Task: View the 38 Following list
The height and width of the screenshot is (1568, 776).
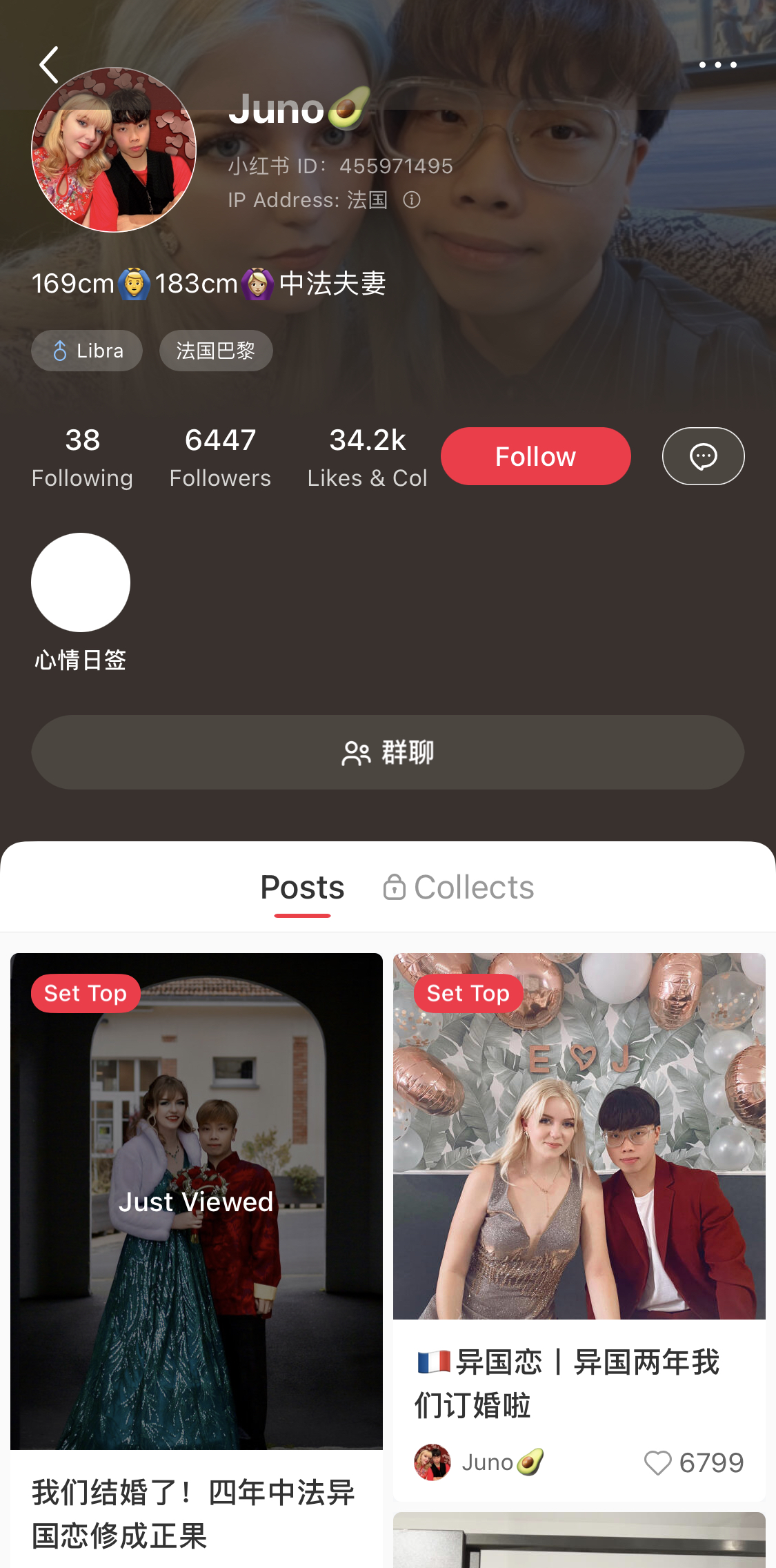Action: point(82,458)
